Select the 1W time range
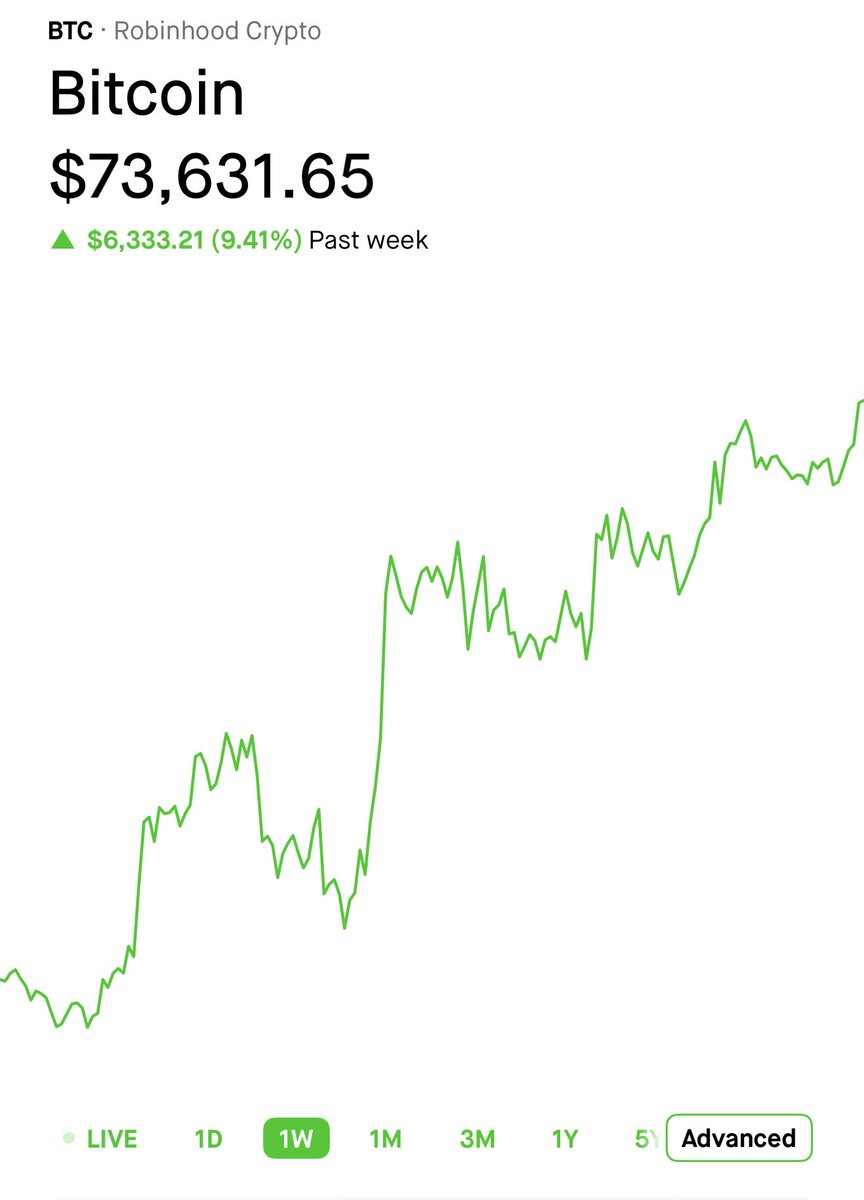864x1200 pixels. pyautogui.click(x=296, y=1138)
